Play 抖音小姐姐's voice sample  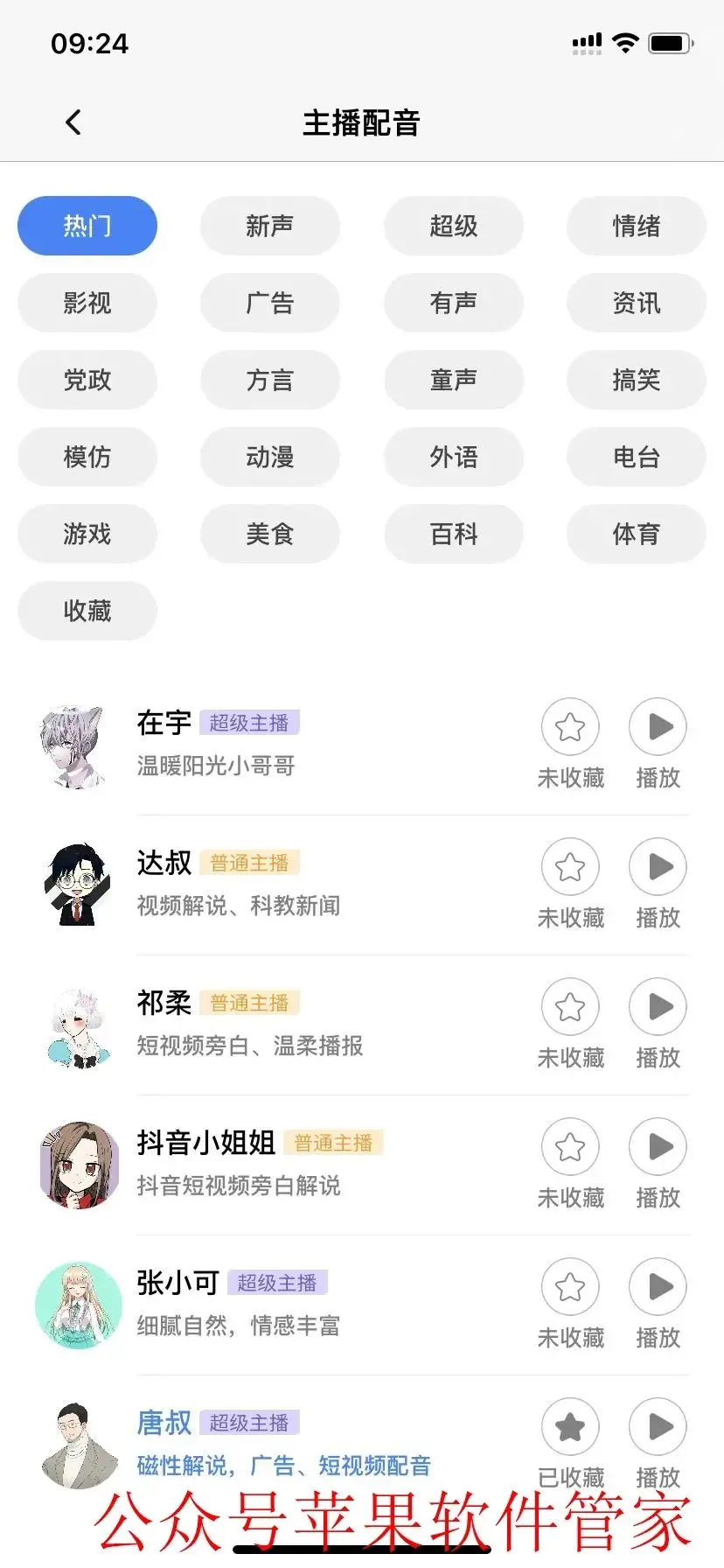[658, 1147]
